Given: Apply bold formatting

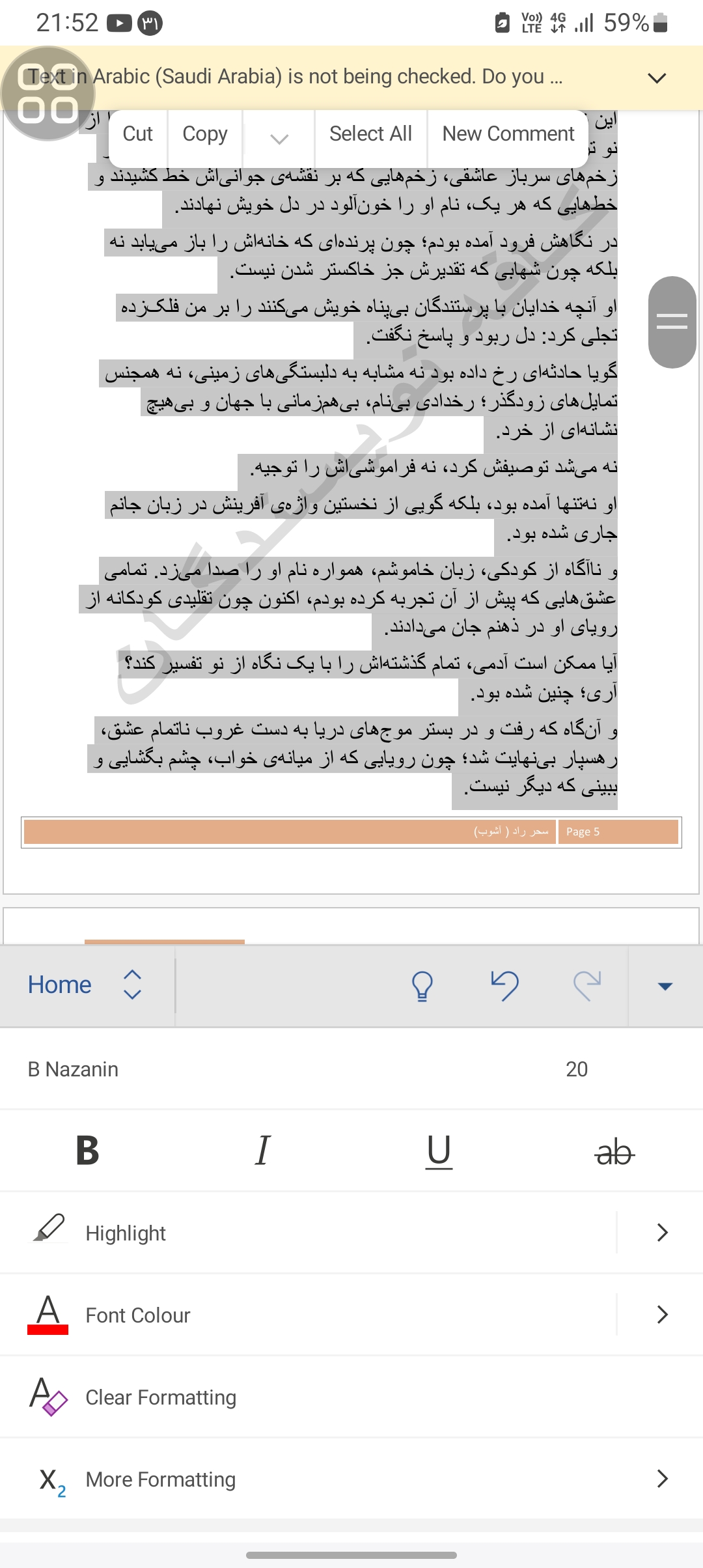Looking at the screenshot, I should [87, 1151].
